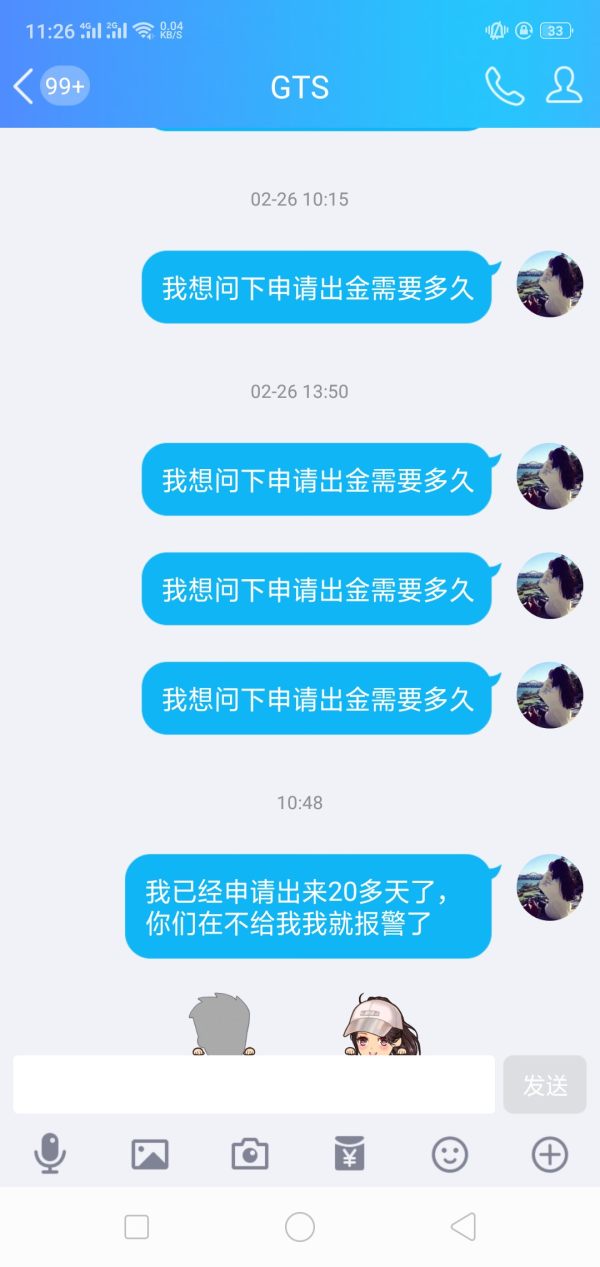This screenshot has height=1267, width=600.
Task: Open the emoji sticker panel
Action: (450, 1154)
